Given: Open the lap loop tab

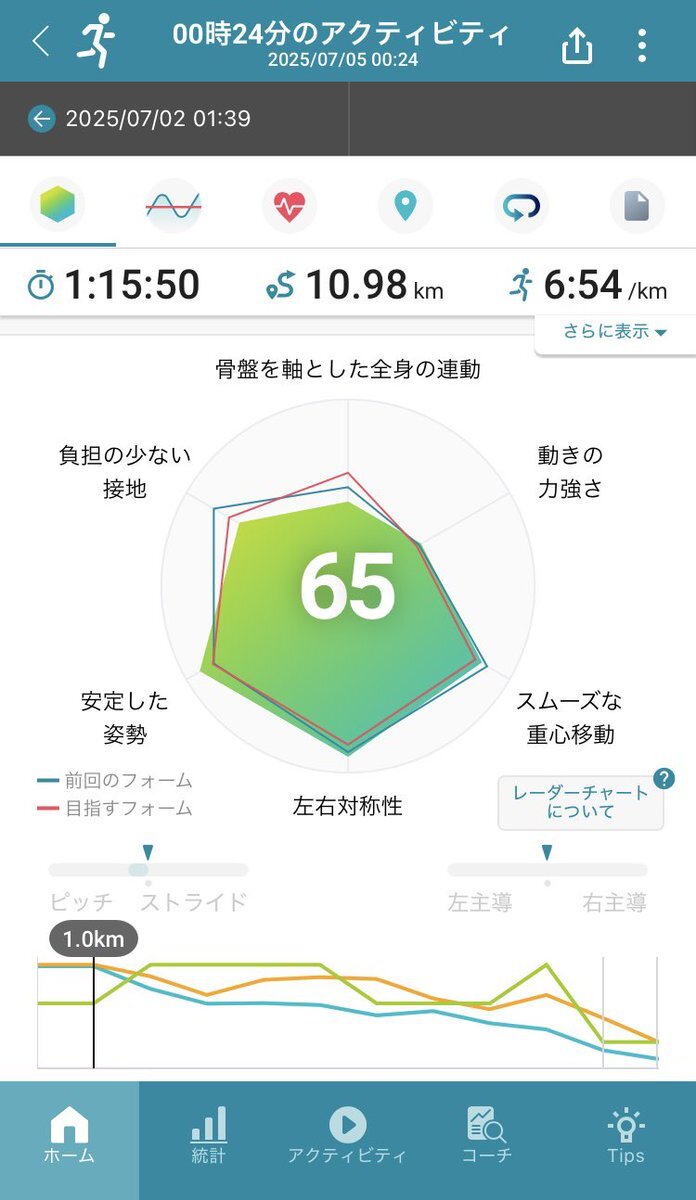Looking at the screenshot, I should pos(521,206).
